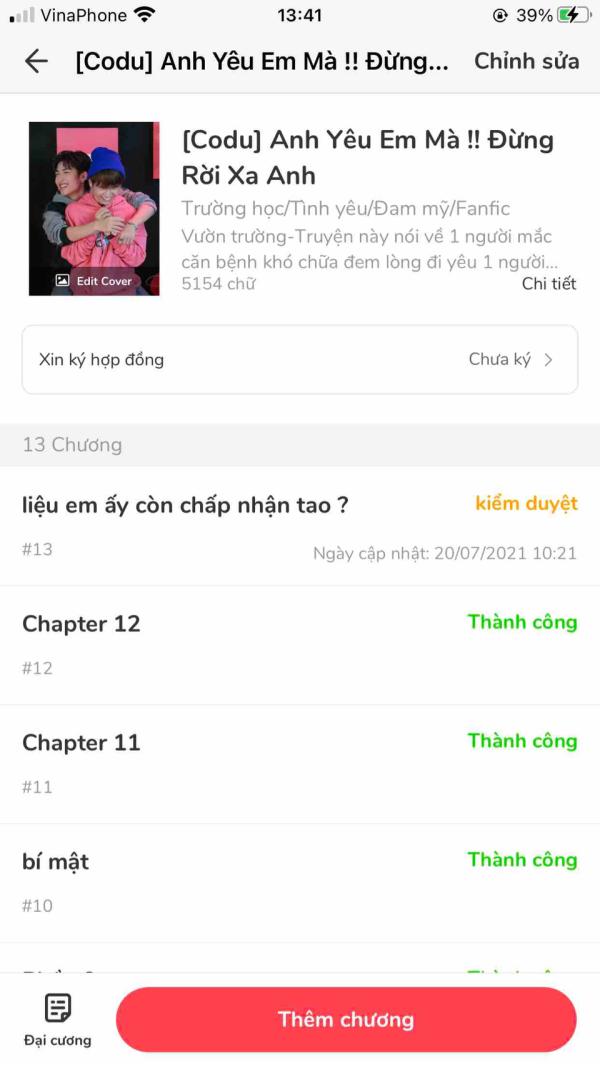Go back using the arrow icon
The height and width of the screenshot is (1067, 600).
coord(36,61)
